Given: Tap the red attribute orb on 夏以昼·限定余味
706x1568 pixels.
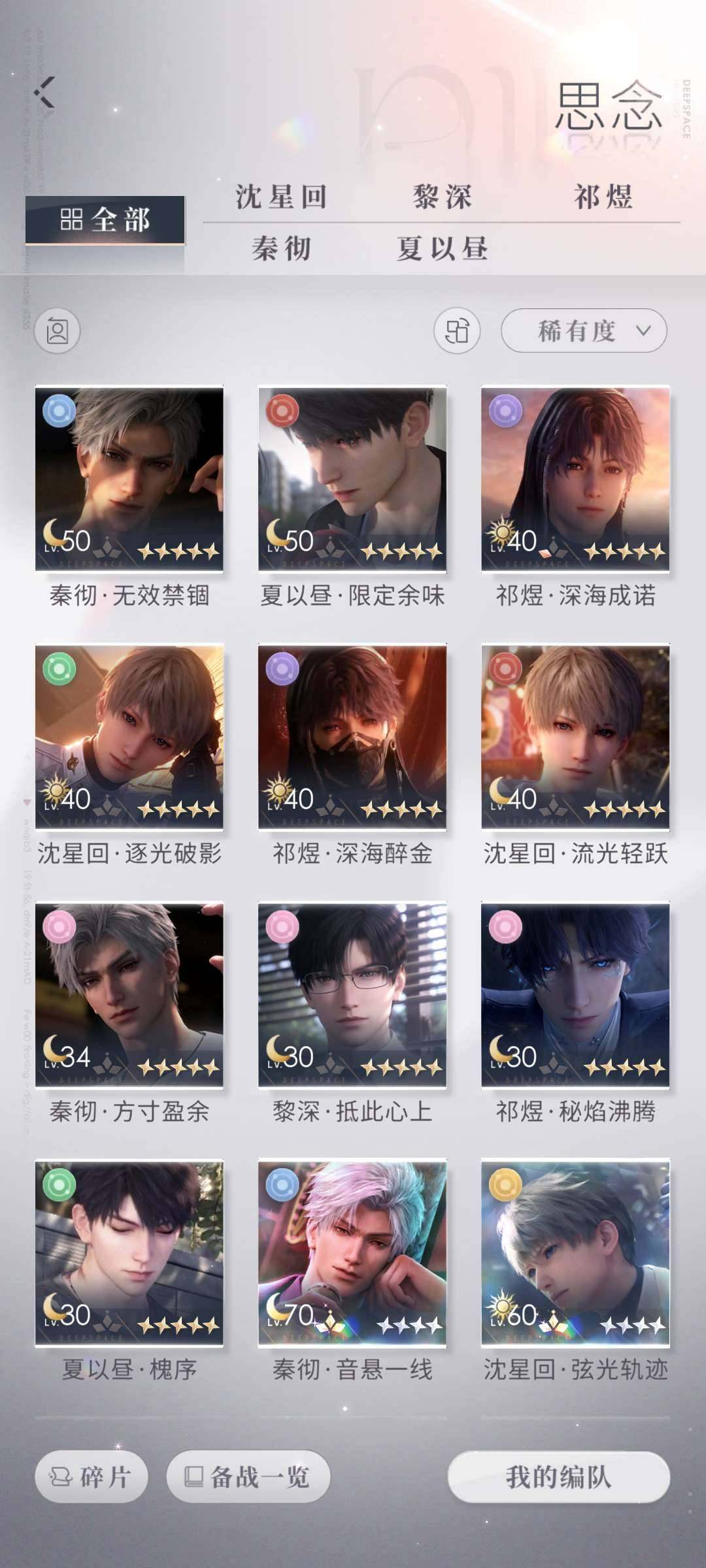Looking at the screenshot, I should [x=281, y=410].
